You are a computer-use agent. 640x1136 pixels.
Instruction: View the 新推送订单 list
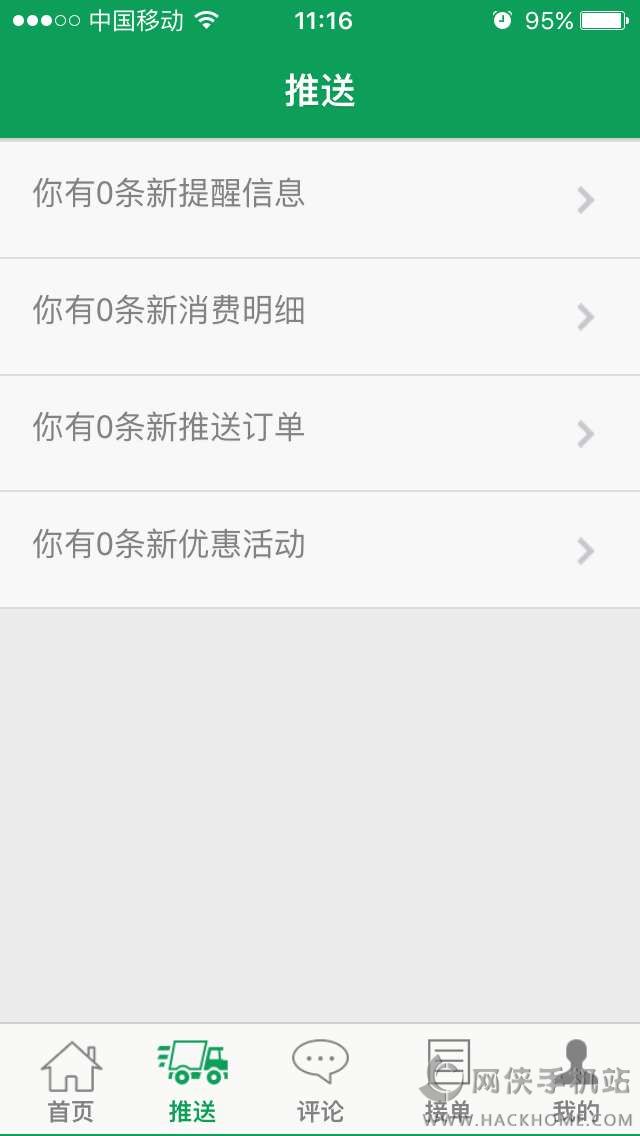coord(320,433)
